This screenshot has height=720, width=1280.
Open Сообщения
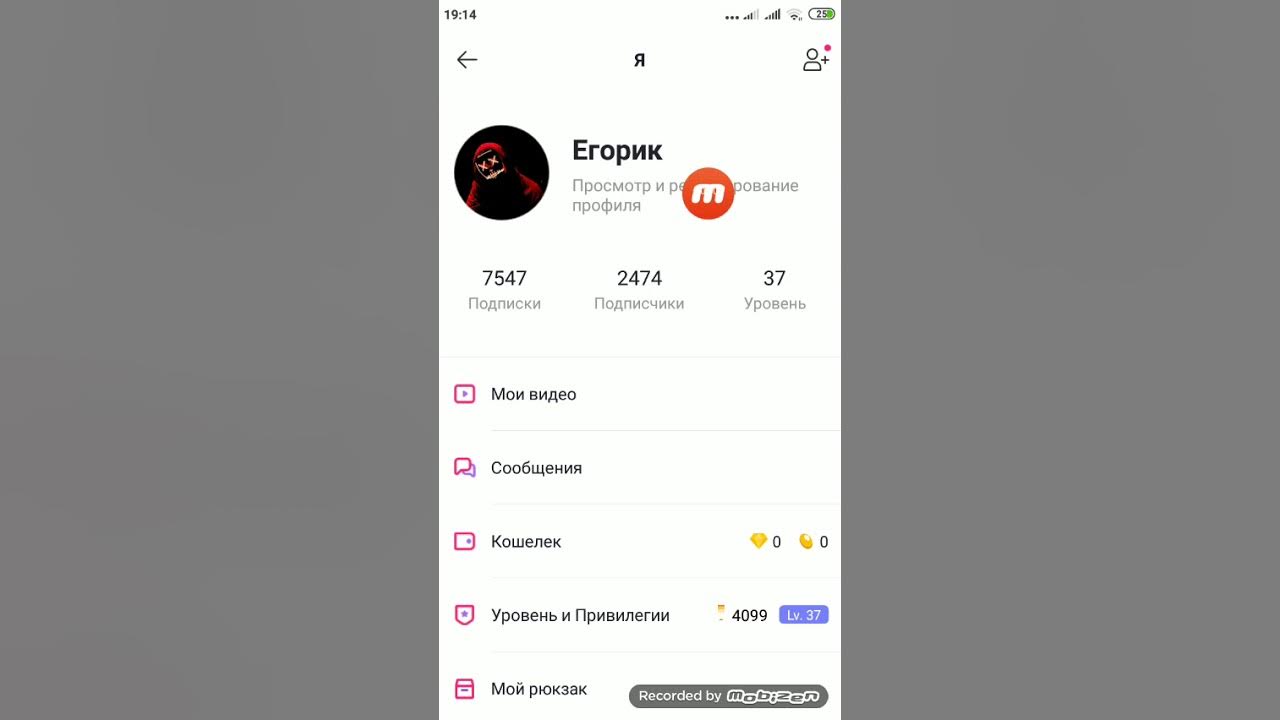tap(640, 468)
